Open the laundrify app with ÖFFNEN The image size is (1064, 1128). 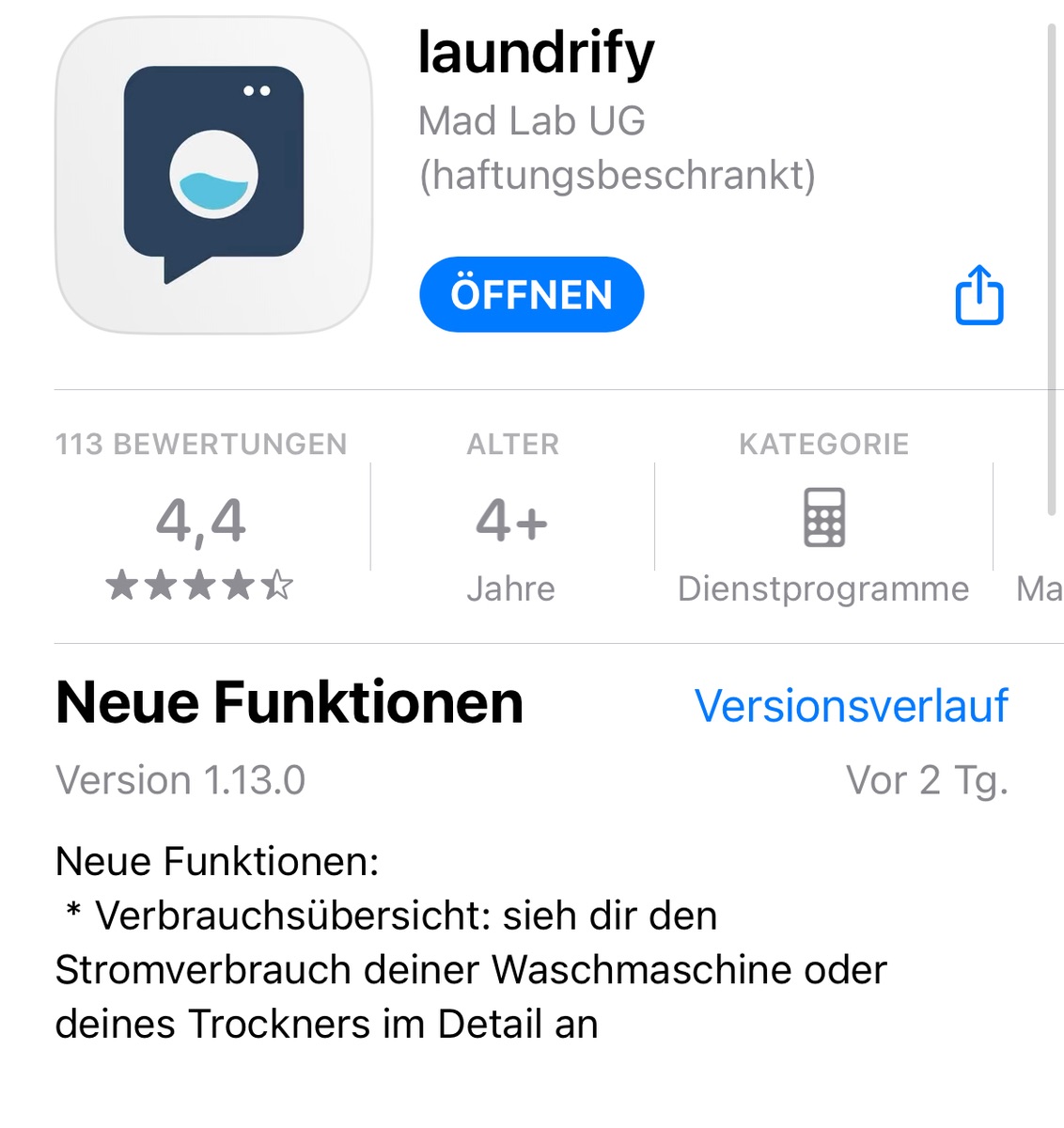pyautogui.click(x=531, y=295)
